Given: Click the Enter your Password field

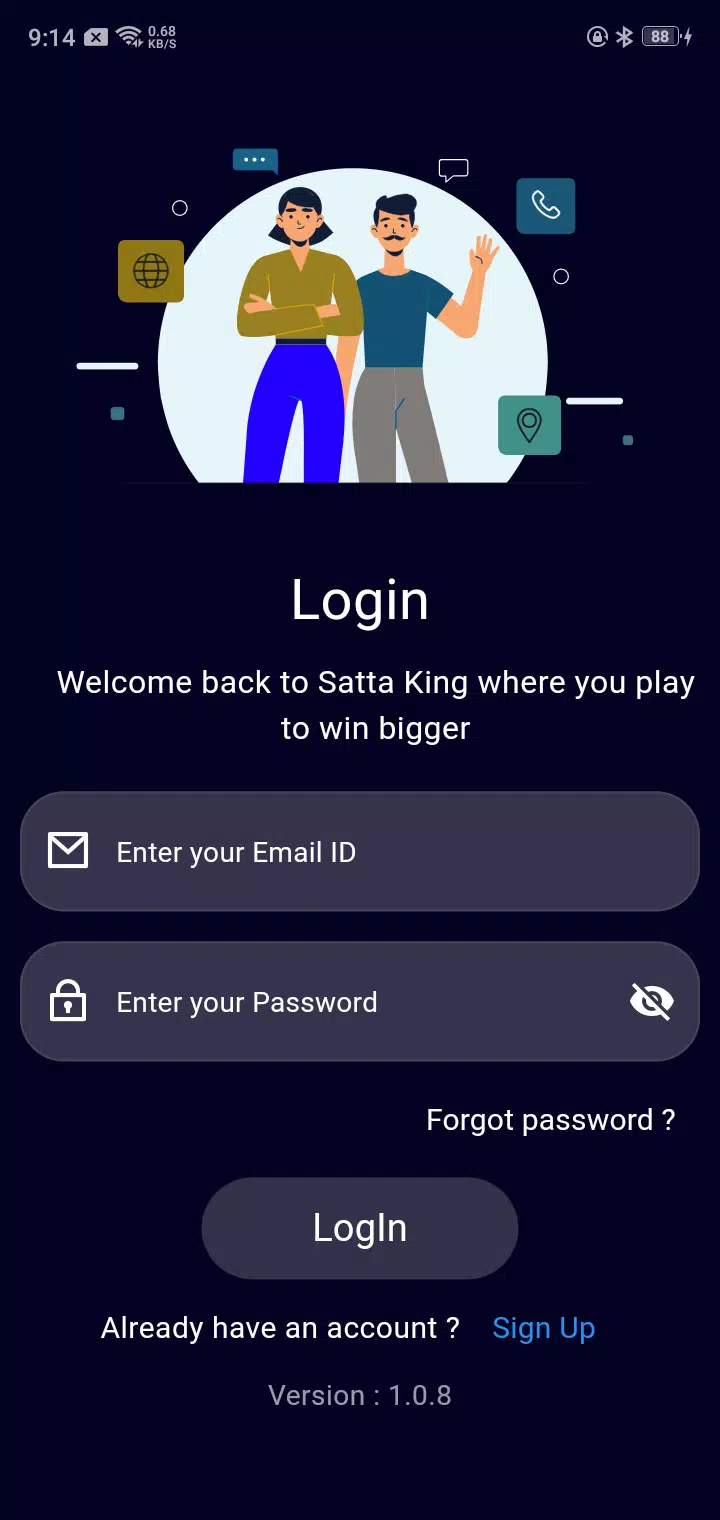Looking at the screenshot, I should pos(300,1001).
